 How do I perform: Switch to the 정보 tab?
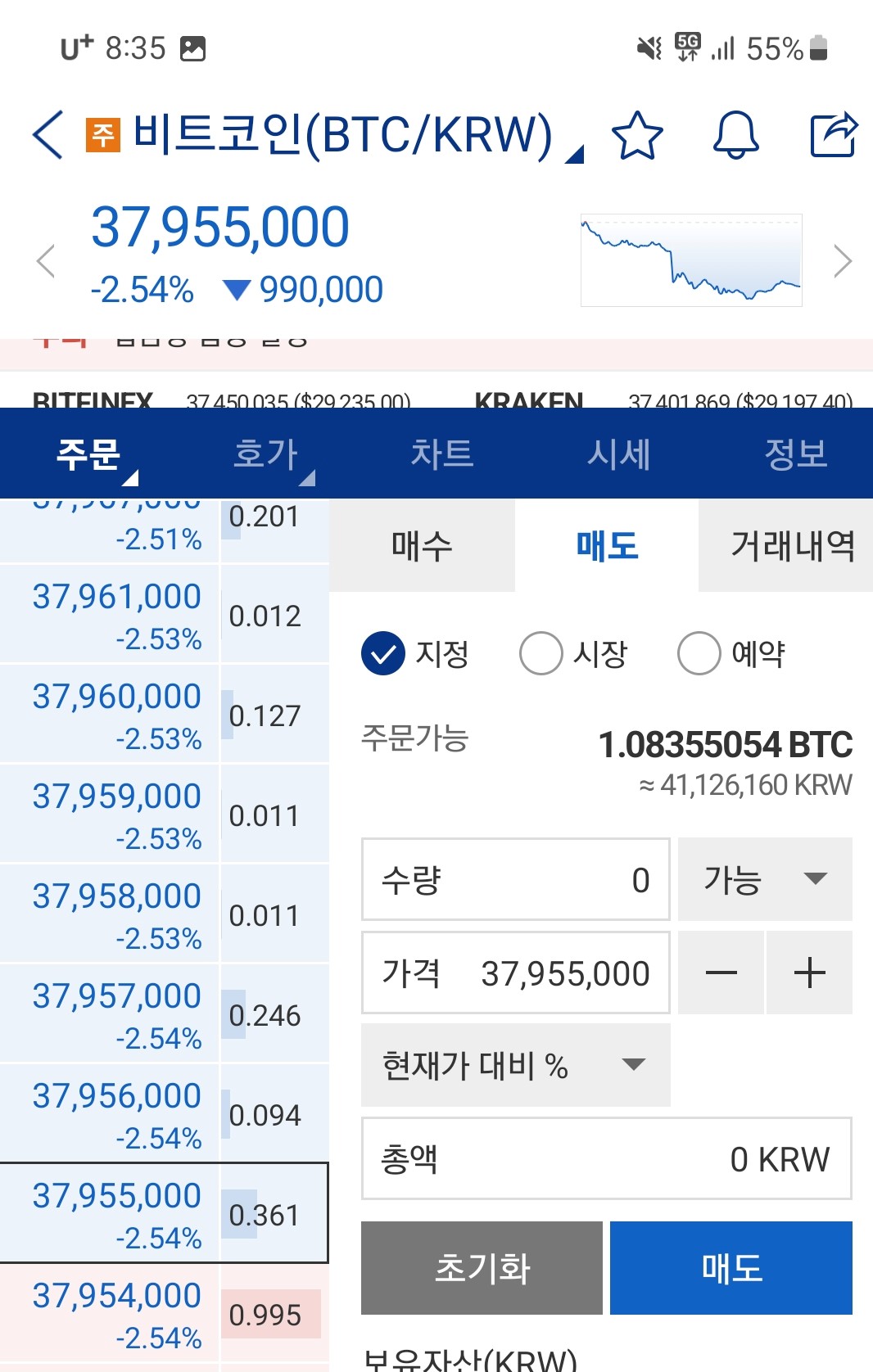[796, 454]
